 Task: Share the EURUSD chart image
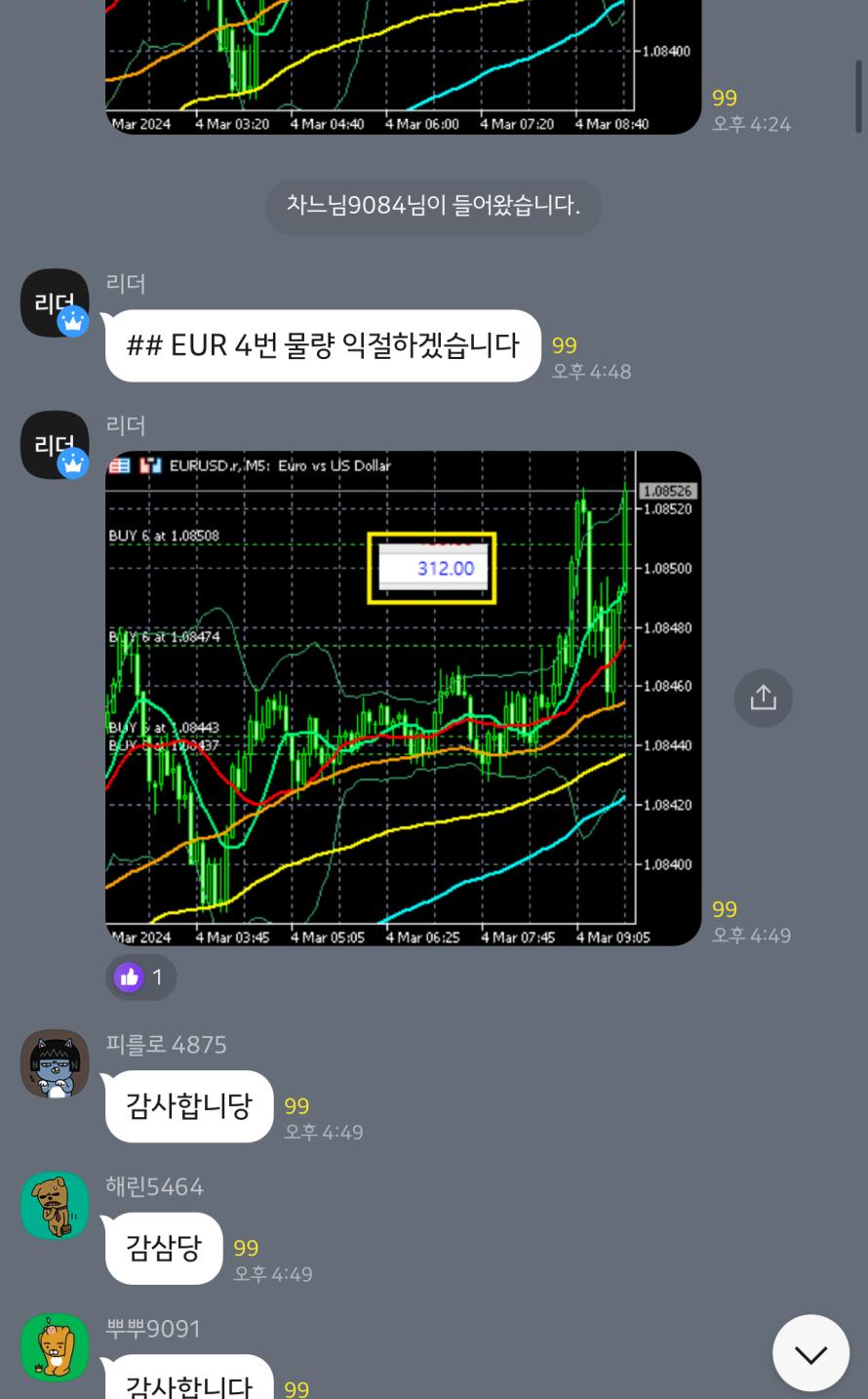point(763,698)
